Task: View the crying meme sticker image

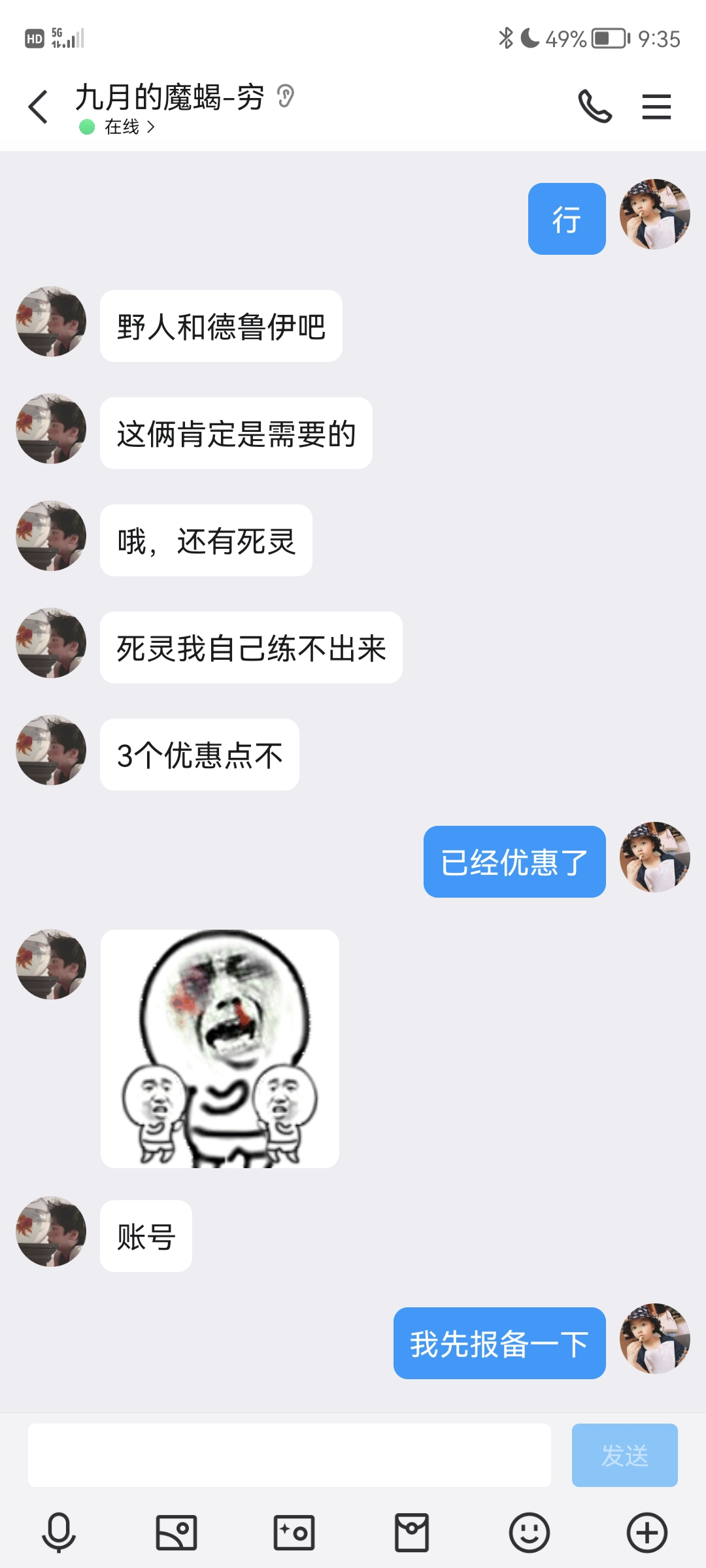Action: pos(220,1049)
